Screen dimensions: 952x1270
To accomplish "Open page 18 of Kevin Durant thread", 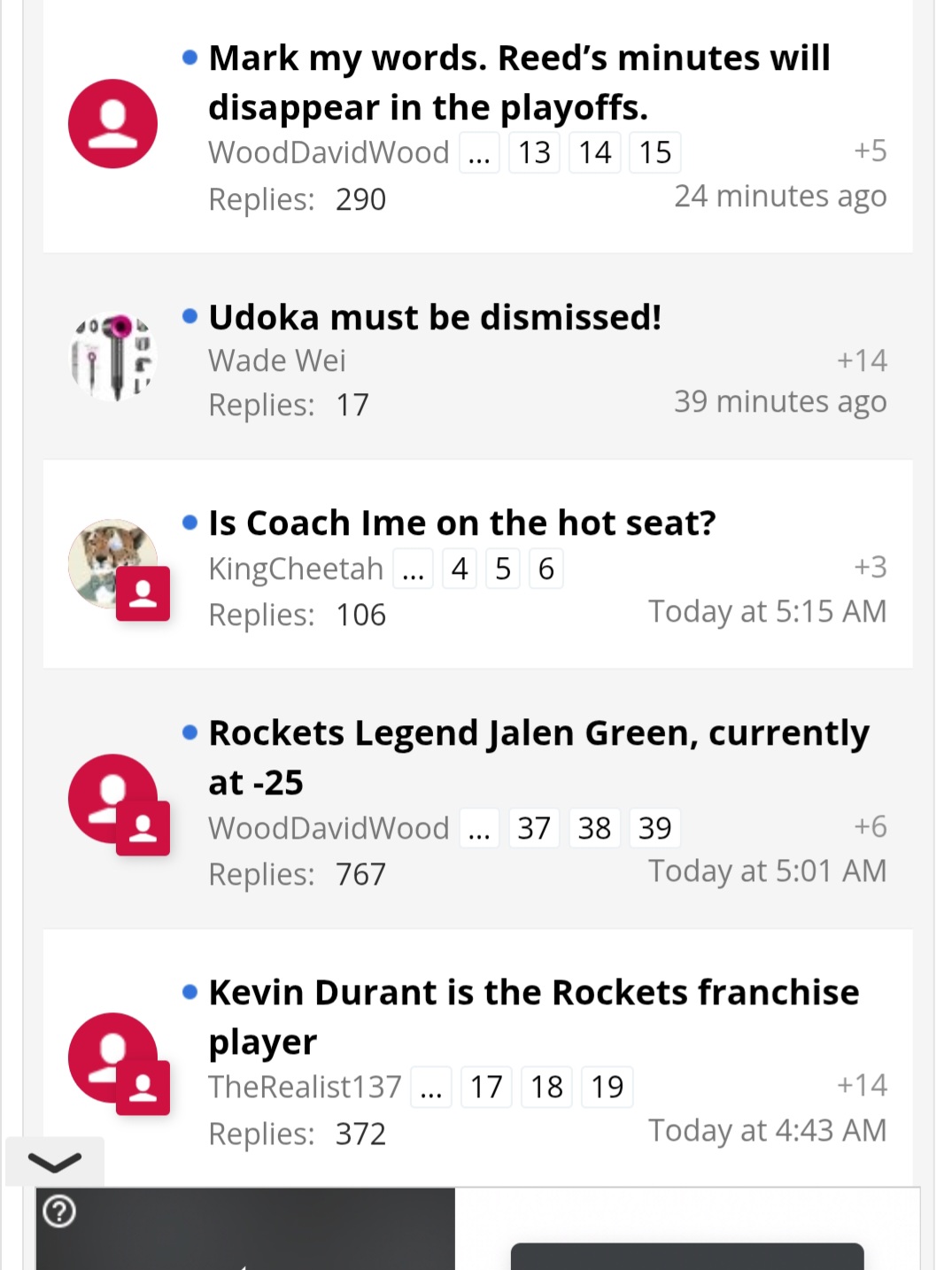I will 547,1087.
